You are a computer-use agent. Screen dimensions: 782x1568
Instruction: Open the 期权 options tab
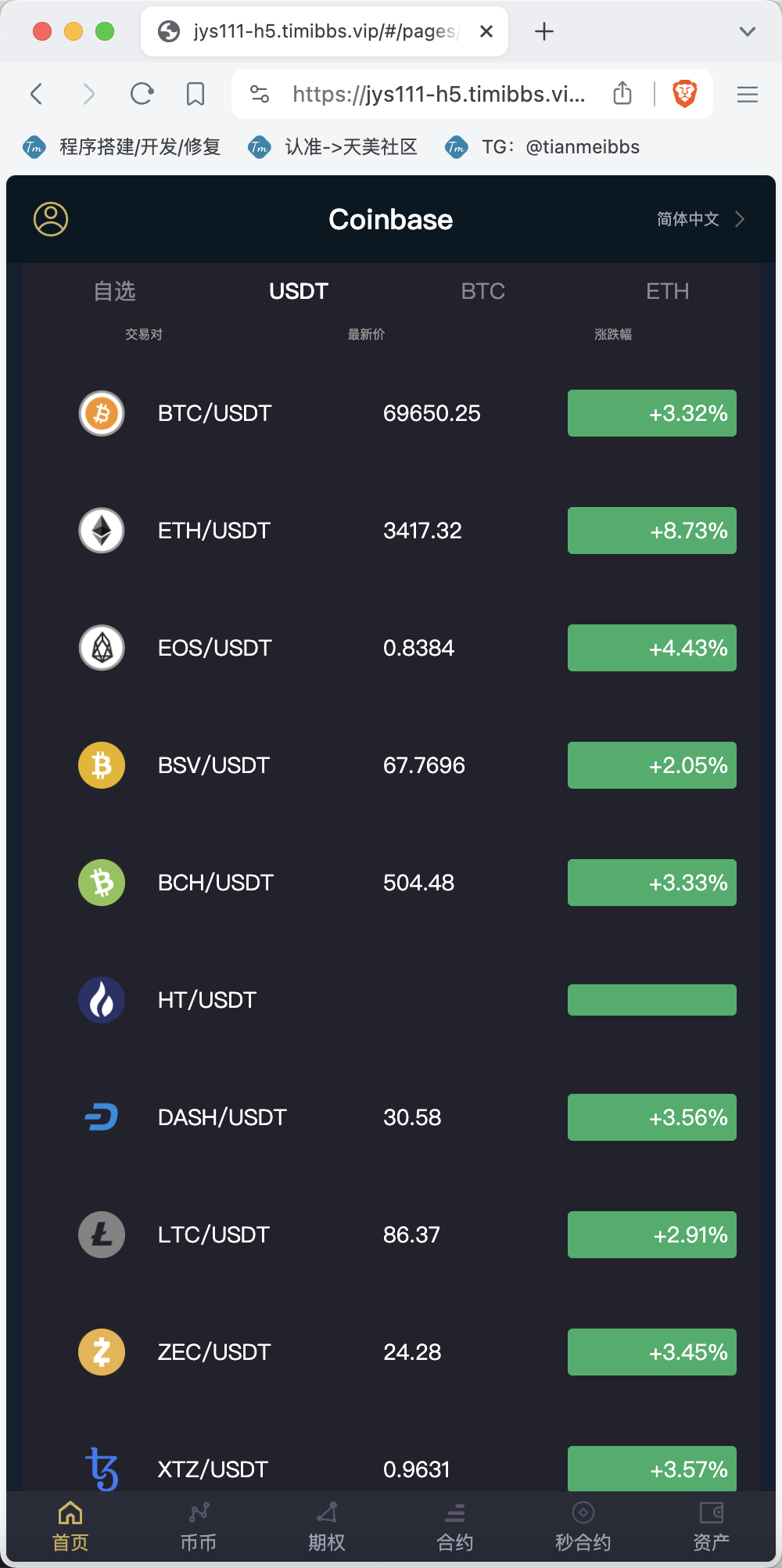click(x=327, y=1526)
